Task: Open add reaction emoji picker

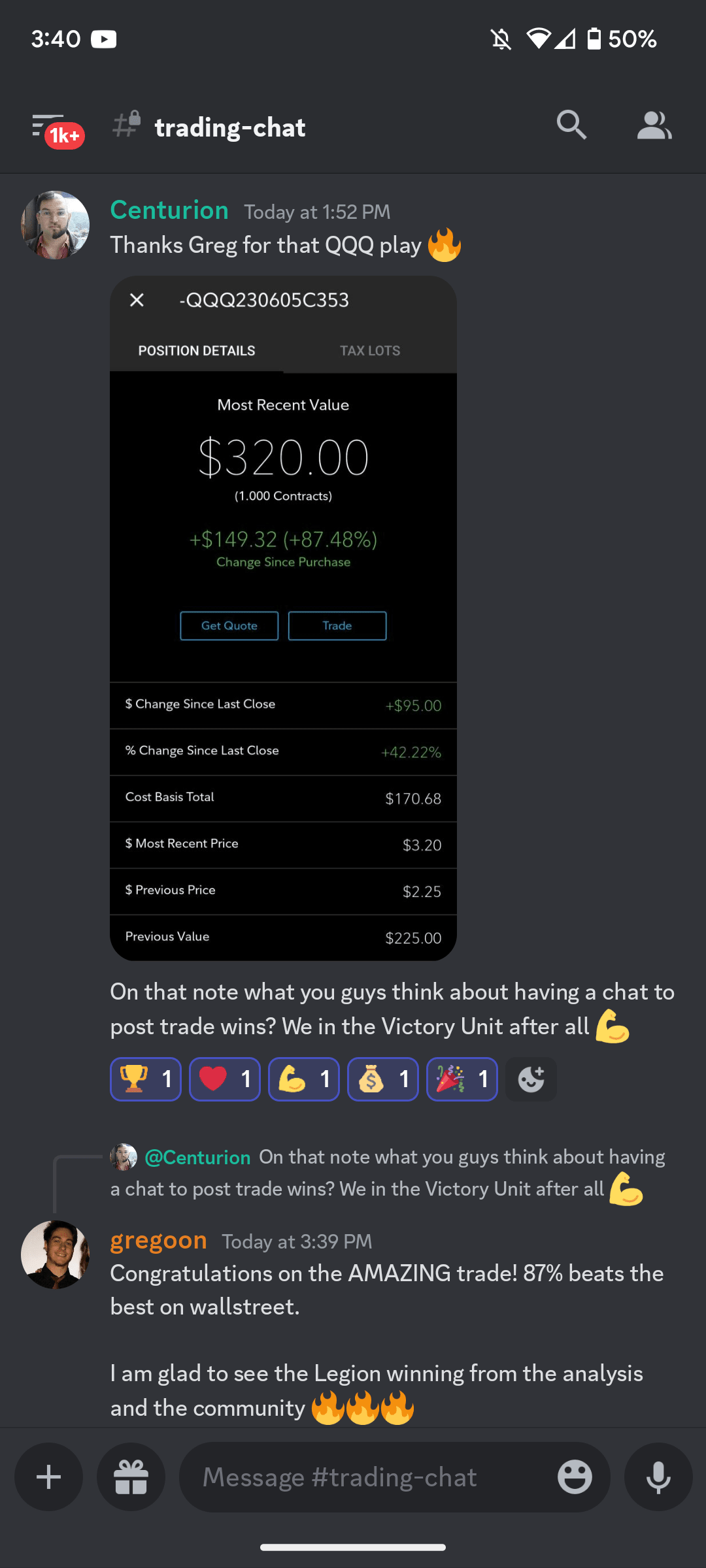Action: click(x=531, y=1079)
